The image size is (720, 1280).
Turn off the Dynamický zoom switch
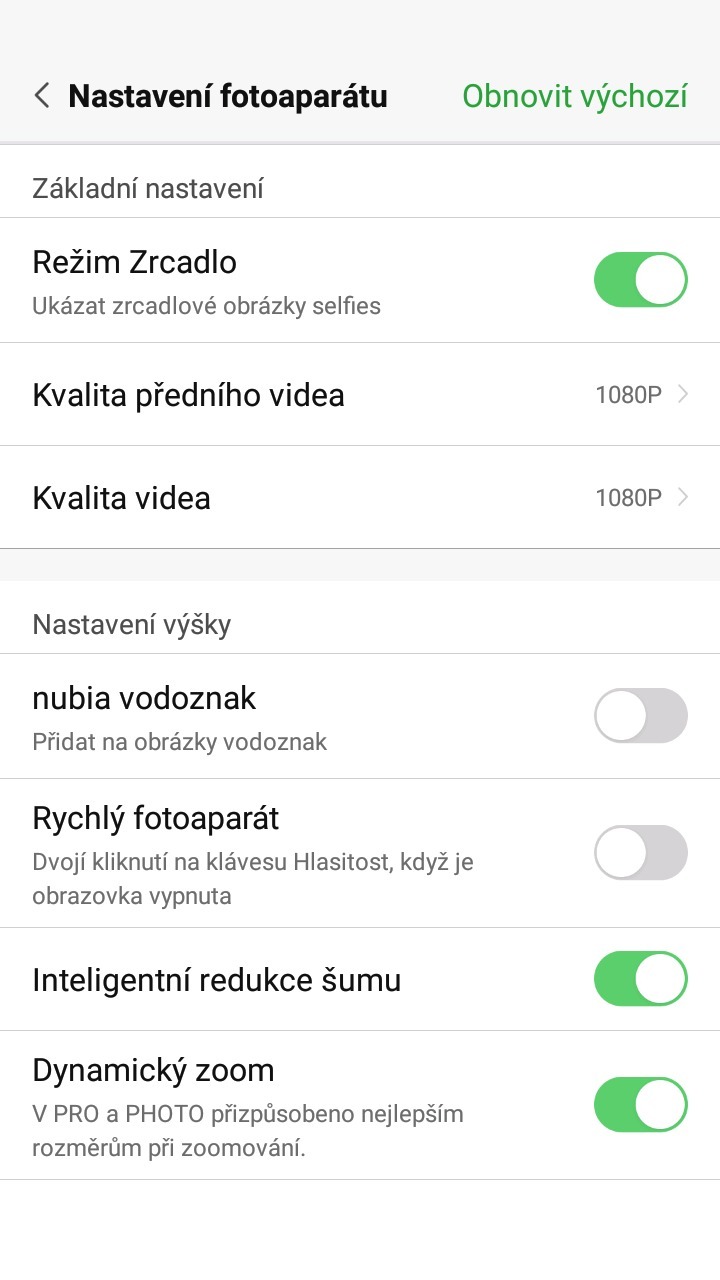point(640,1105)
